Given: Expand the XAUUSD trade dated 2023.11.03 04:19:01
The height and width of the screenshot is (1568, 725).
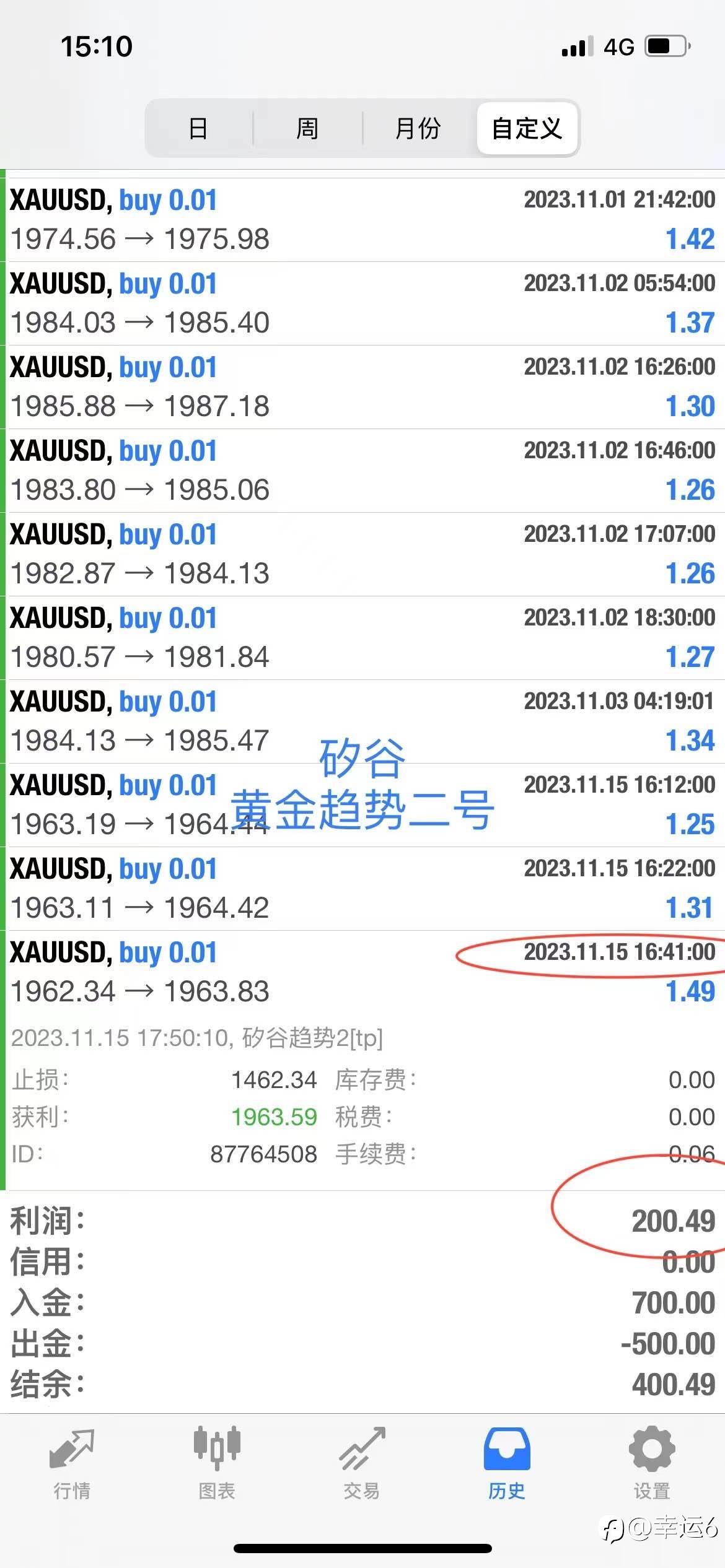Looking at the screenshot, I should [364, 721].
